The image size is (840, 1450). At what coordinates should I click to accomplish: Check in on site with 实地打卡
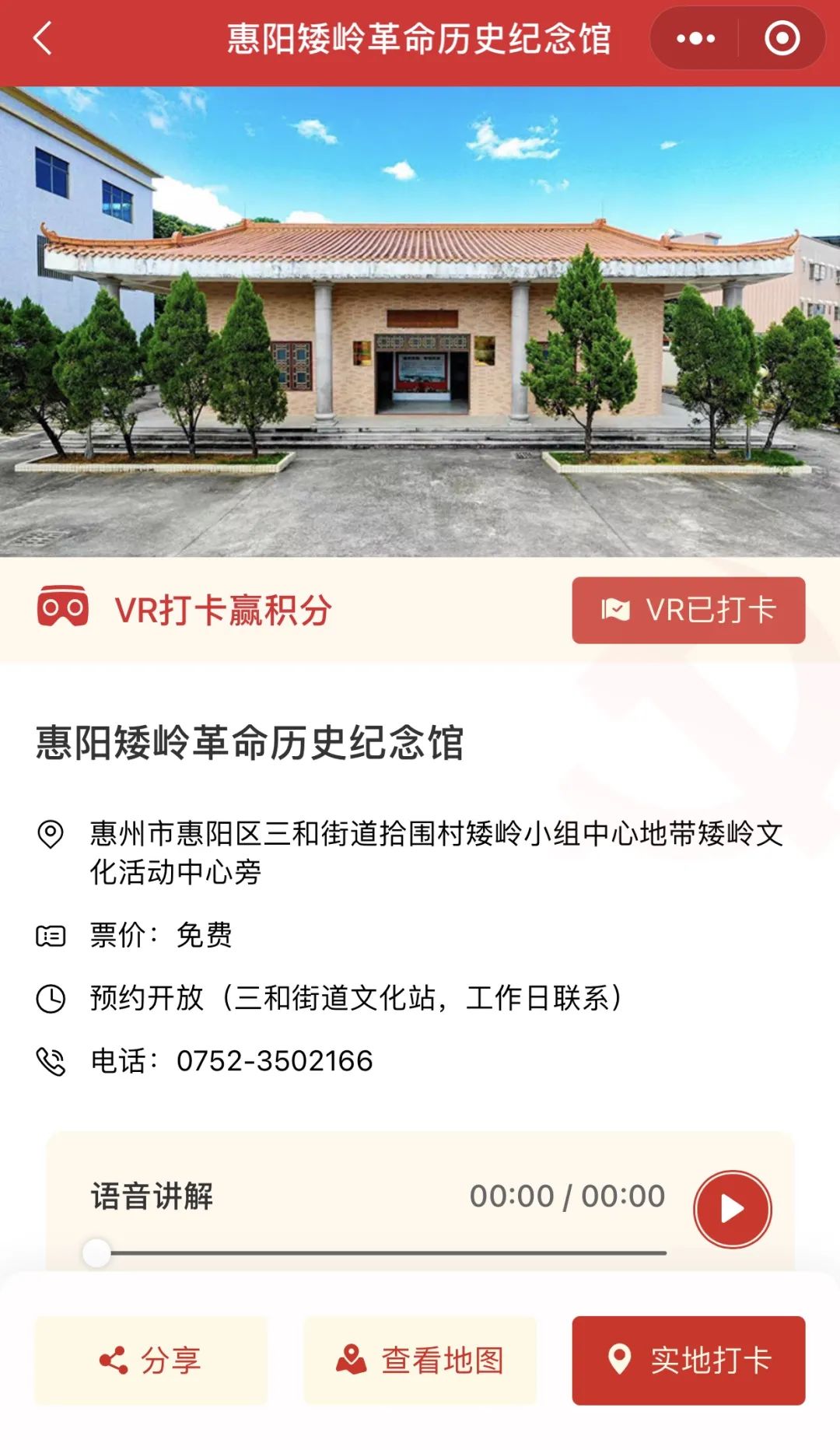(x=688, y=1360)
